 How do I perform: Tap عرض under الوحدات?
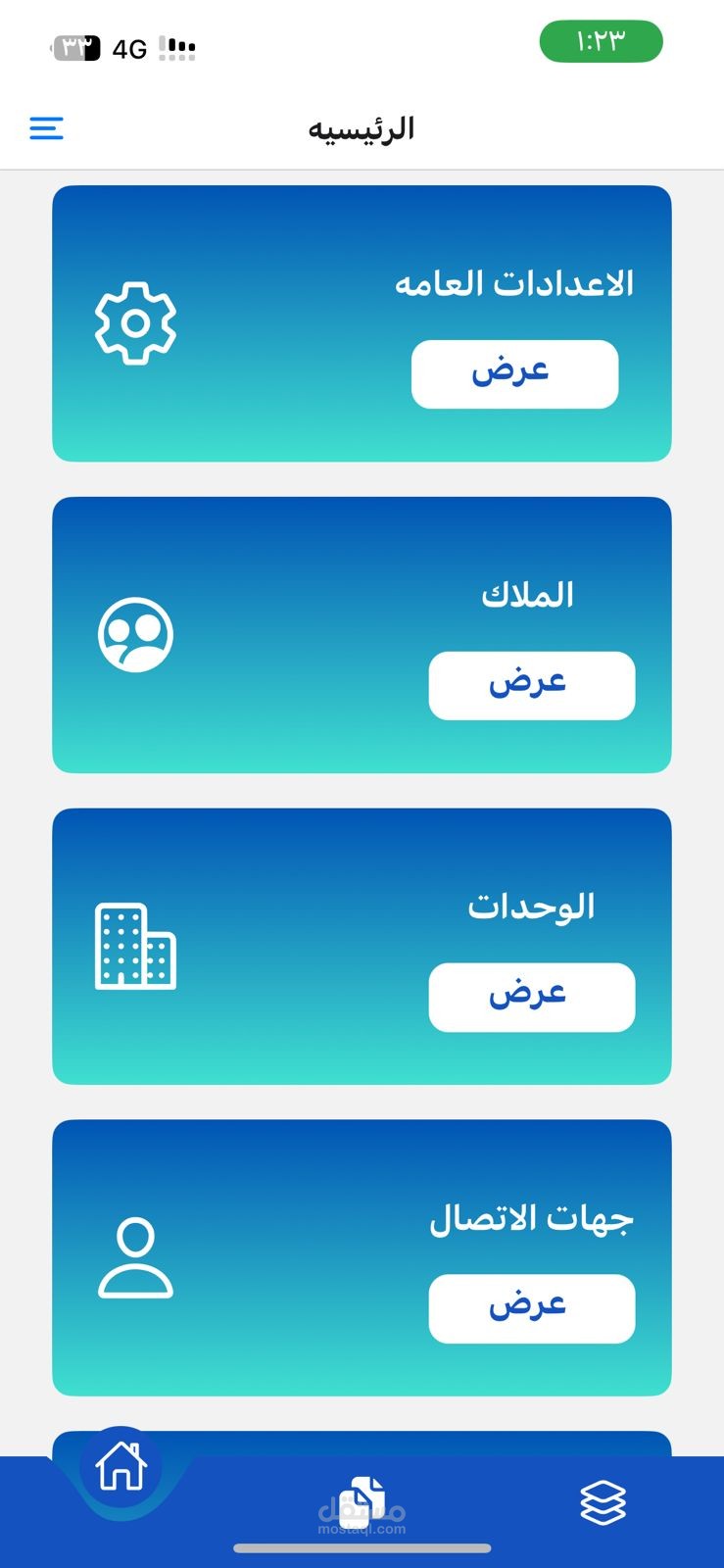click(531, 997)
